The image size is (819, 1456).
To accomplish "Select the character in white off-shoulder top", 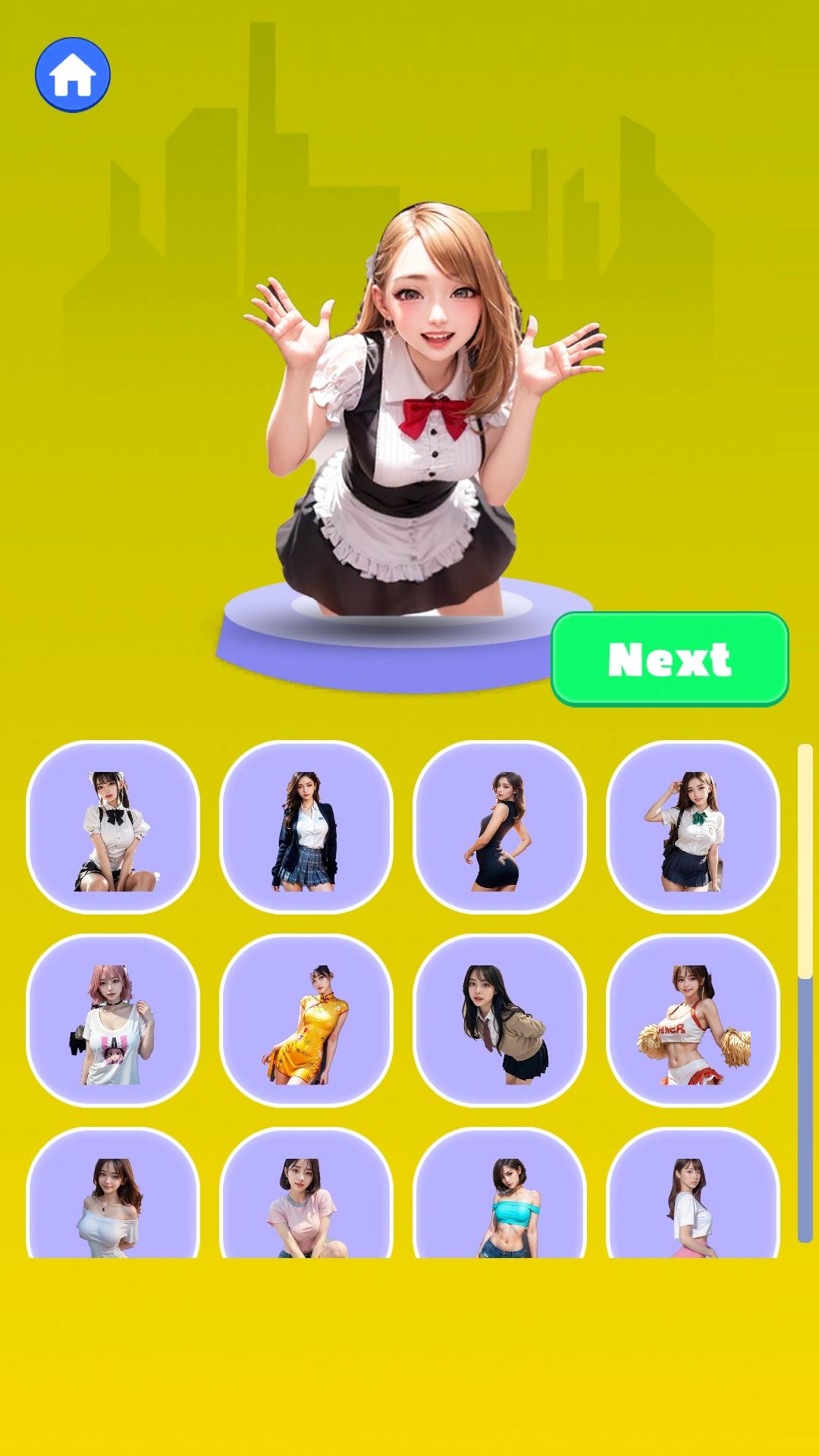I will coord(113,1193).
